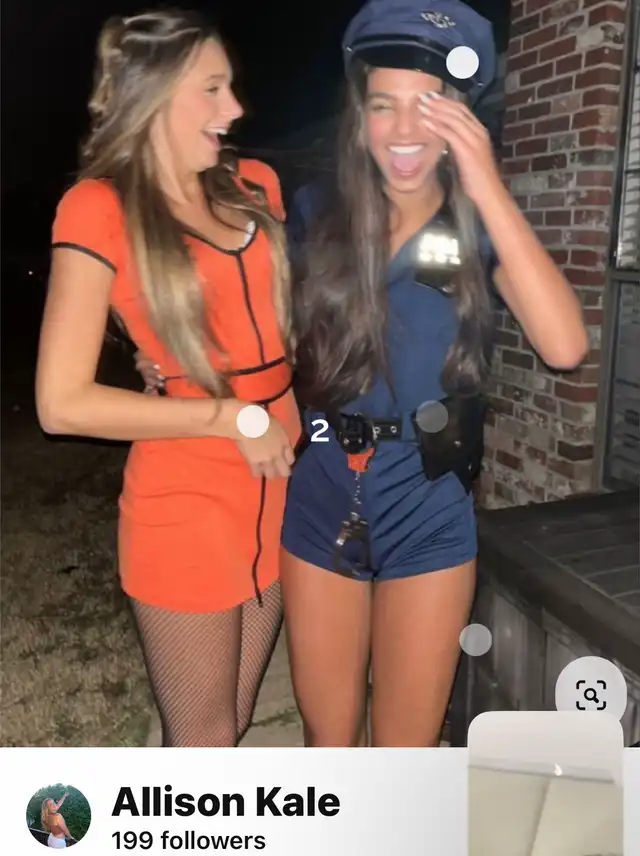Open the product preview card thumbnail
The width and height of the screenshot is (640, 856).
[x=546, y=784]
